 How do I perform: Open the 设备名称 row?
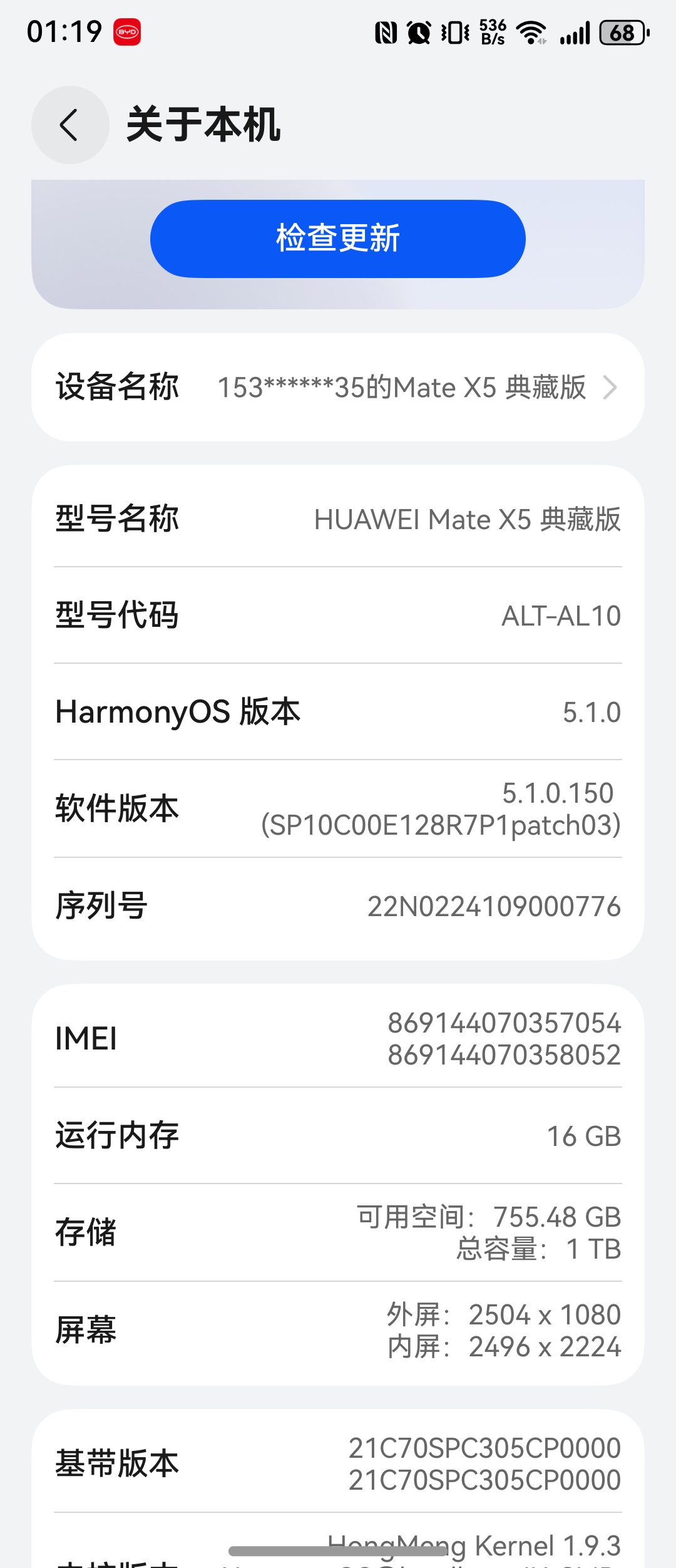[337, 387]
